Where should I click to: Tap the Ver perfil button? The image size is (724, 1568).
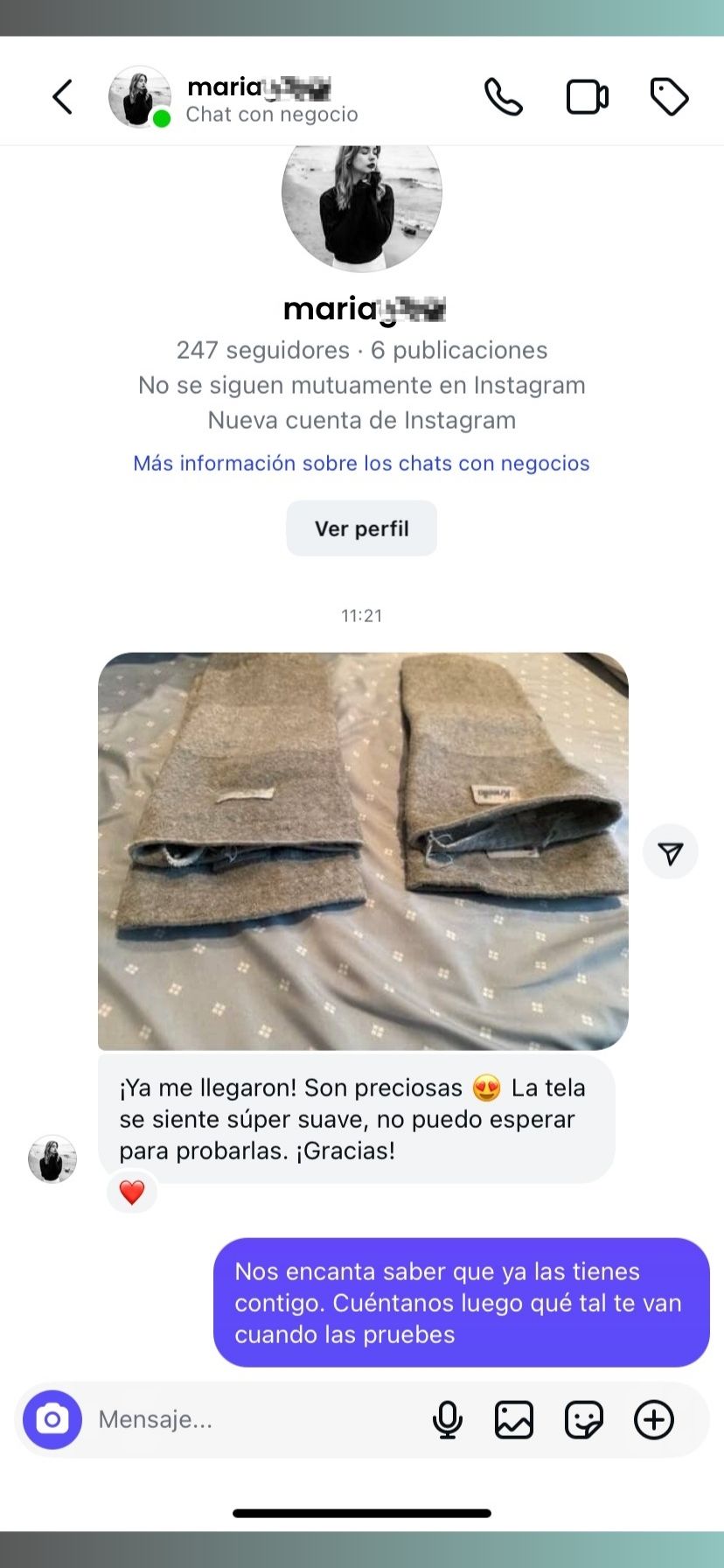coord(361,528)
